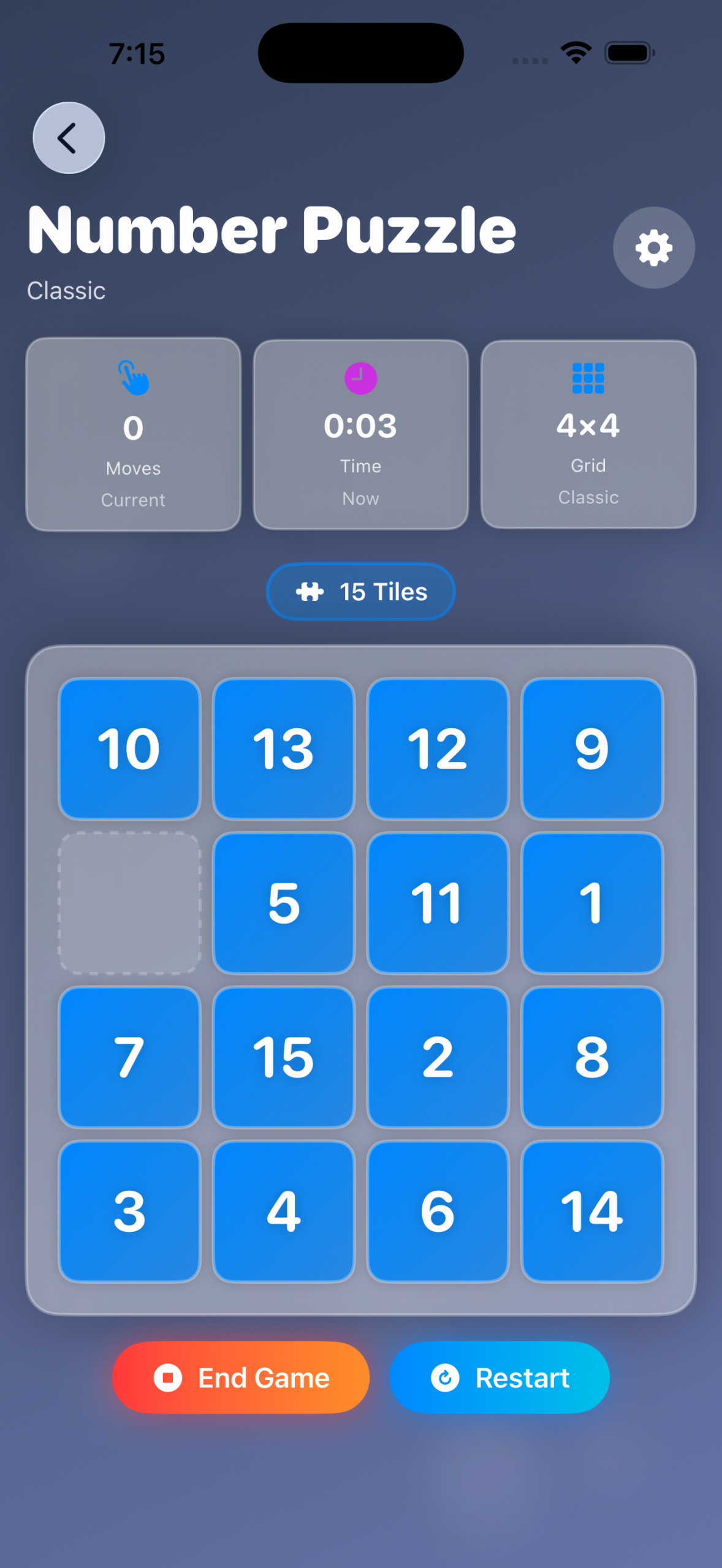This screenshot has height=1568, width=722.
Task: Tap the tile numbered 12
Action: (438, 748)
